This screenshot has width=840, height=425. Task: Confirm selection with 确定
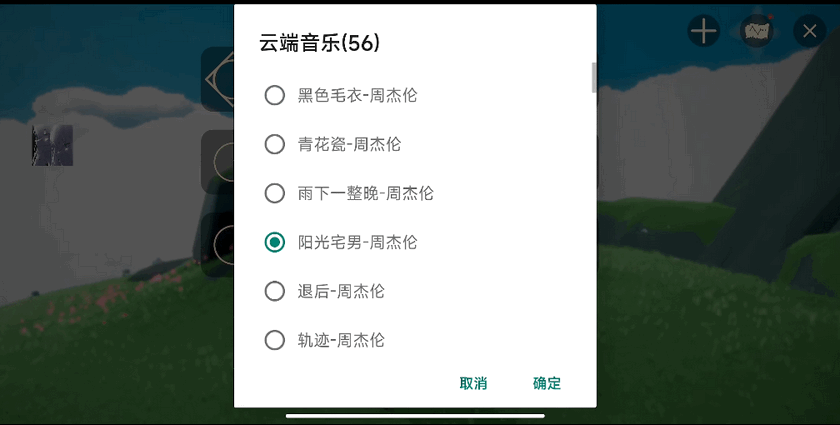tap(547, 383)
